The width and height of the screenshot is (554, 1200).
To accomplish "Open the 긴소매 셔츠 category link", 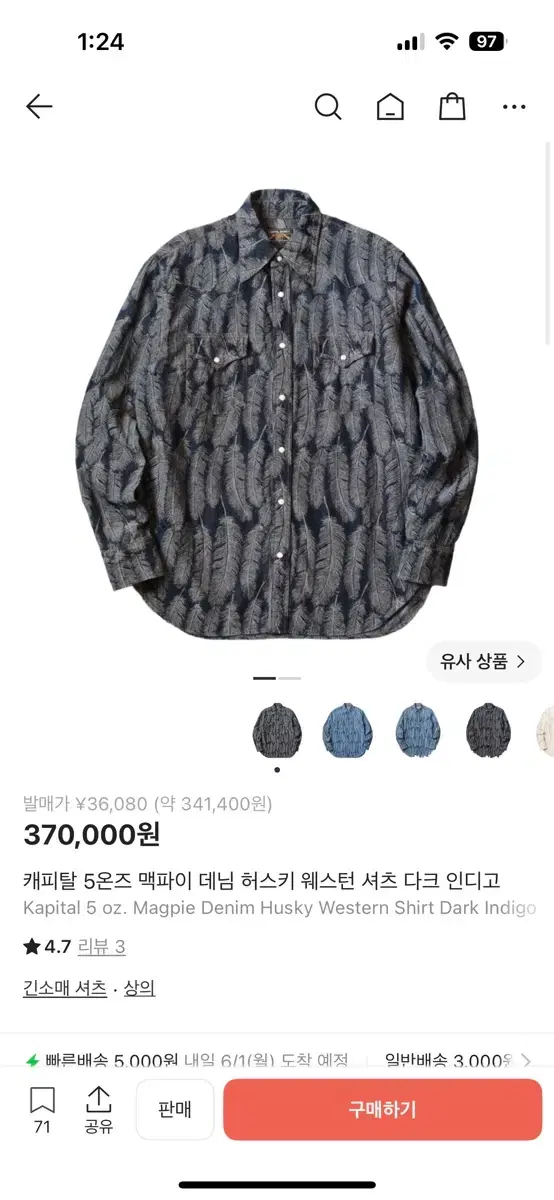I will 65,988.
